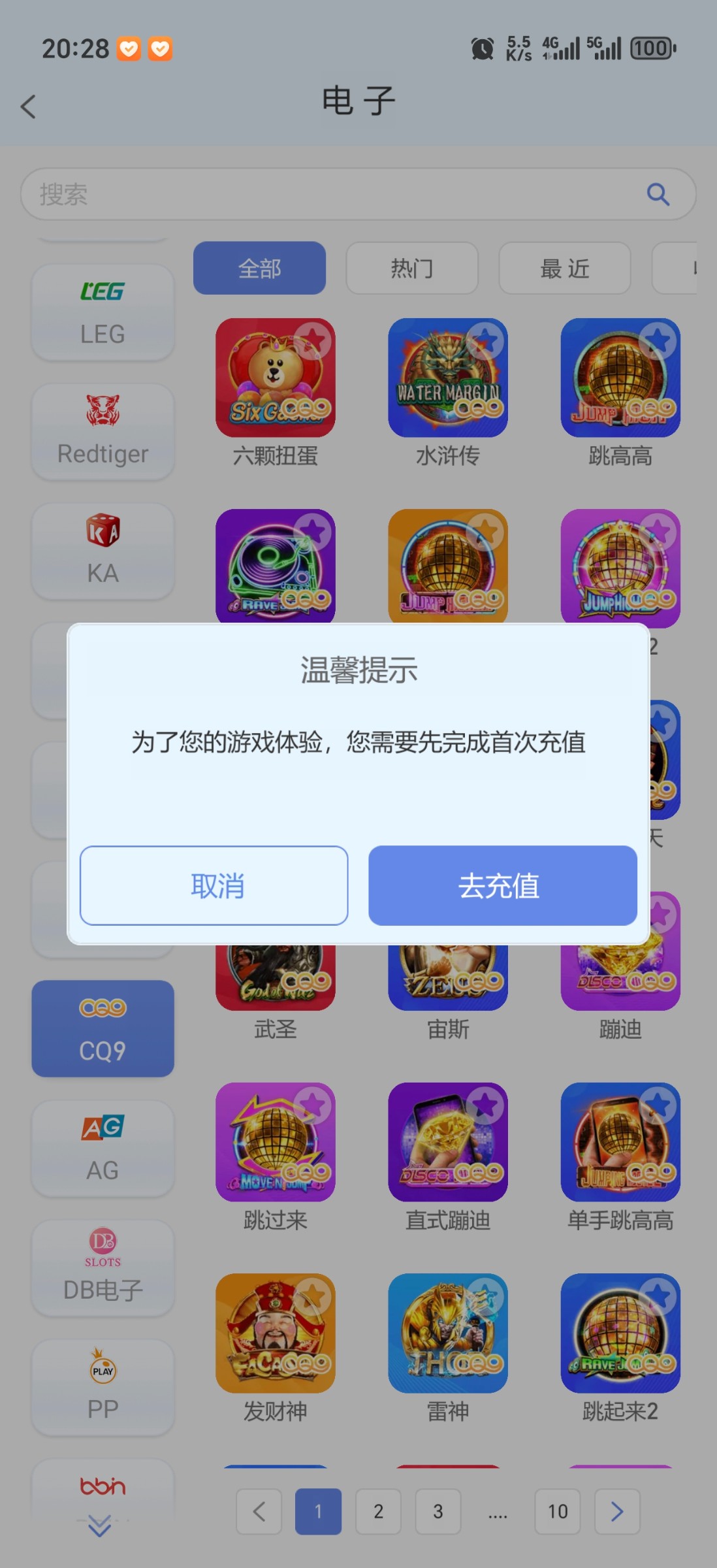Go back with the top-left arrow
The image size is (717, 1568).
tap(28, 106)
